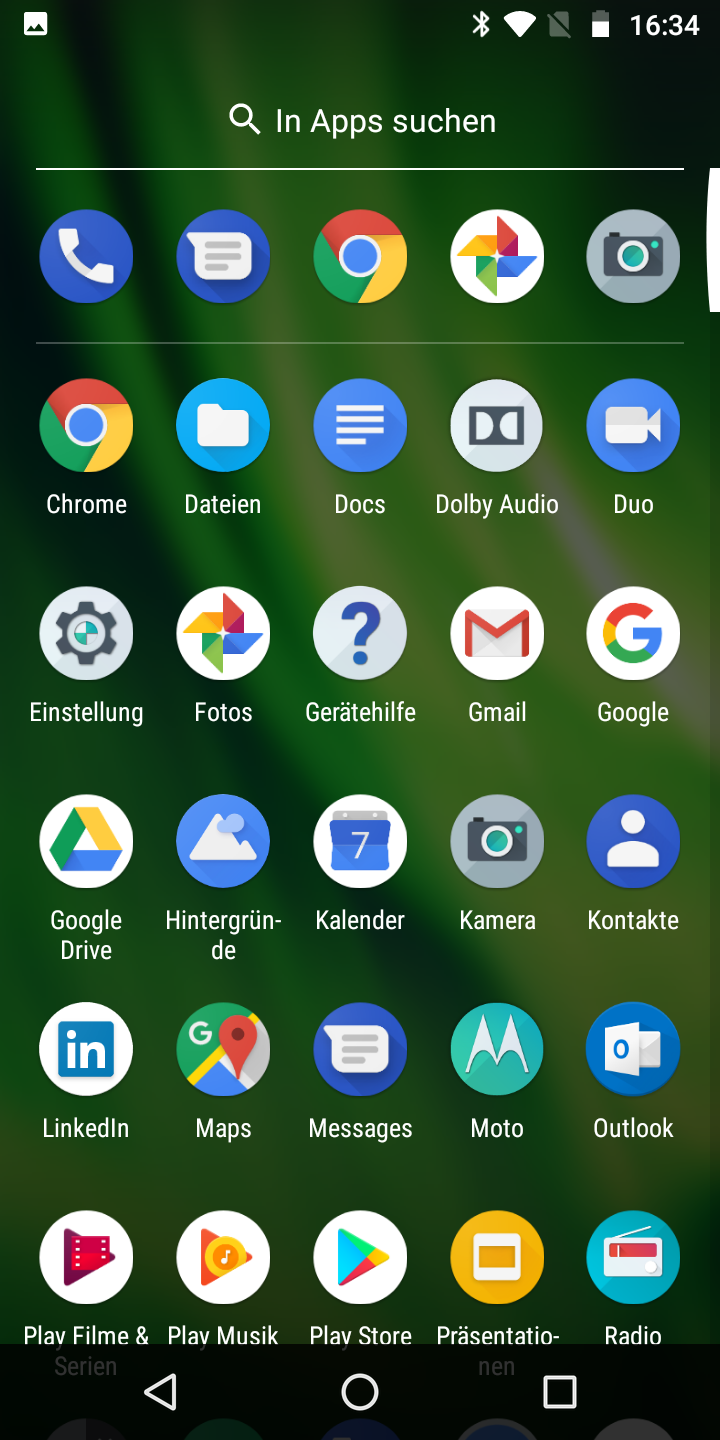Open the Dateien app
The height and width of the screenshot is (1440, 720).
(x=223, y=426)
